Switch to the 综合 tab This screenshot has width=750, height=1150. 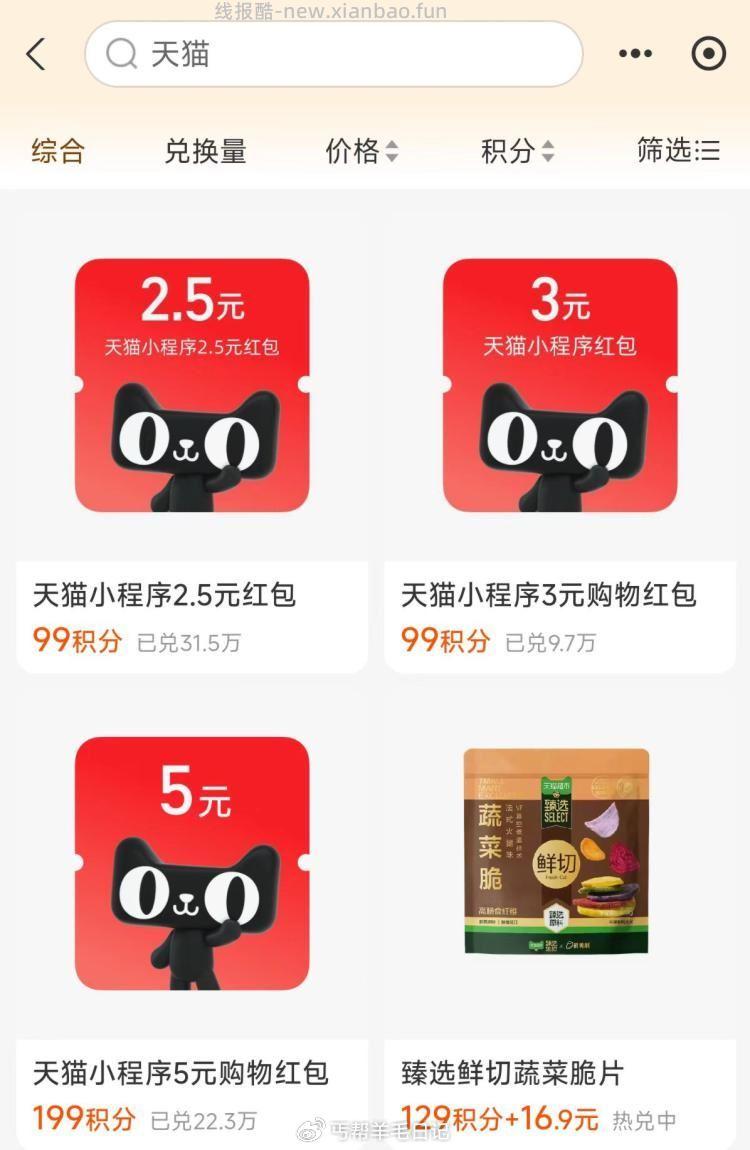coord(58,150)
